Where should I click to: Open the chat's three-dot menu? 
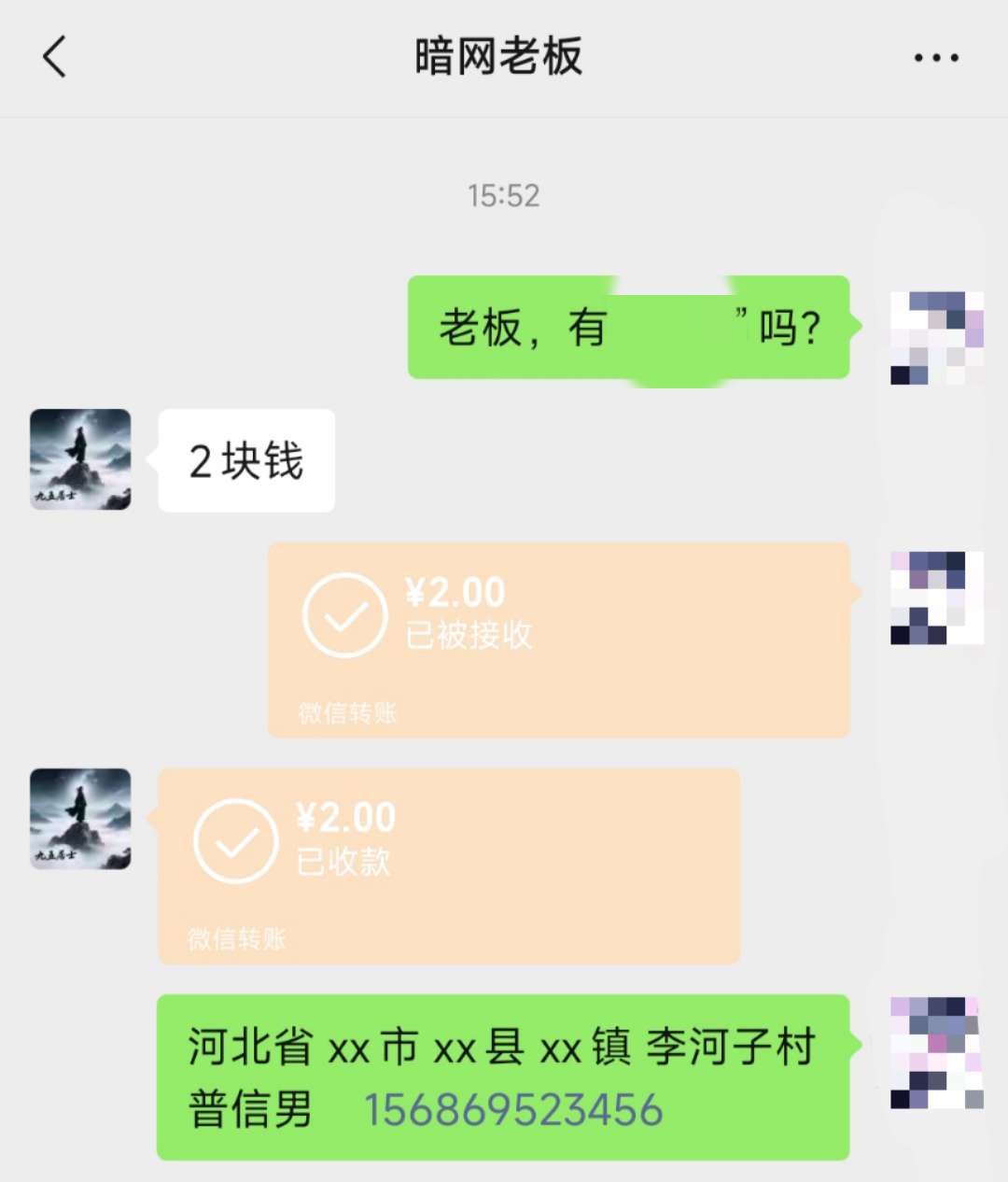pos(935,58)
